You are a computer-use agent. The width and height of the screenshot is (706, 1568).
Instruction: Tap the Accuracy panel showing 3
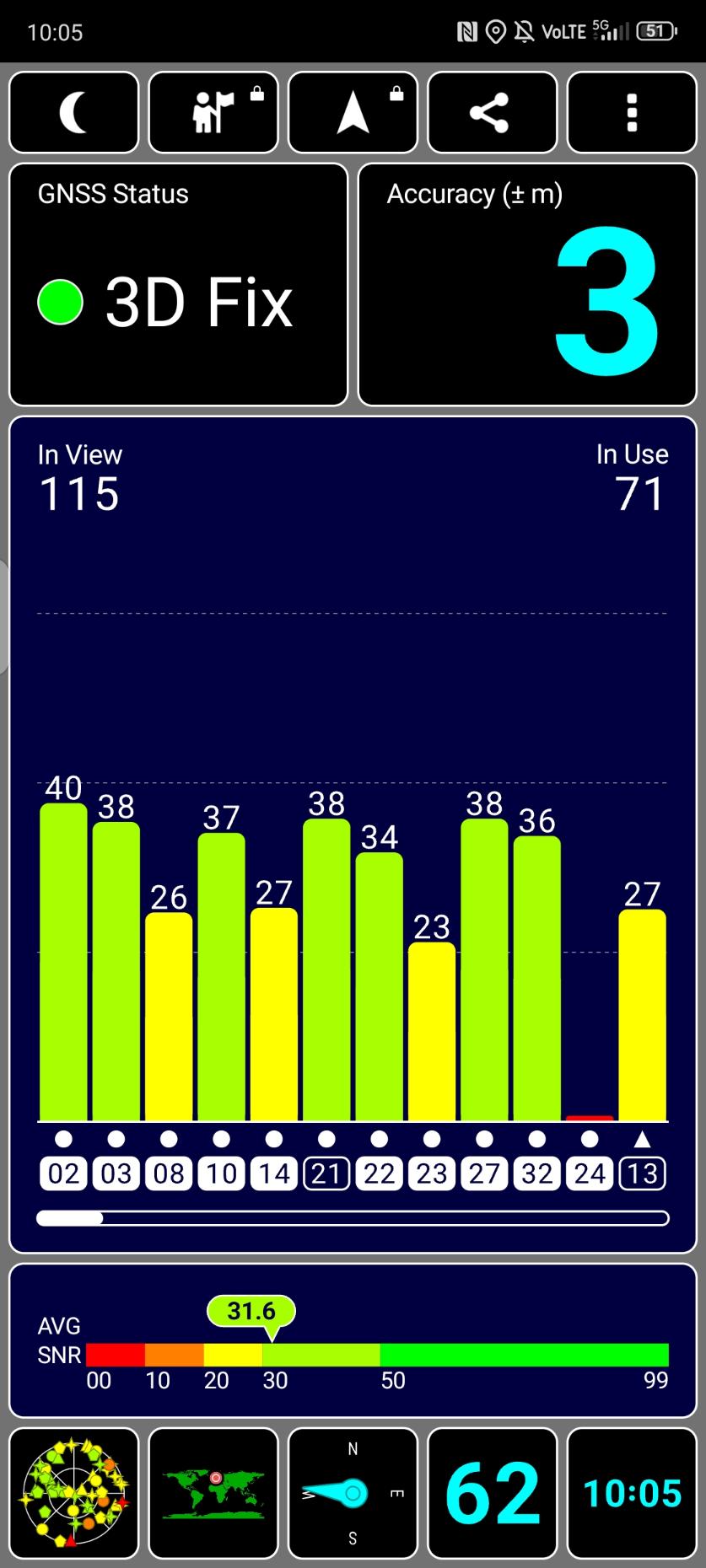click(x=527, y=285)
